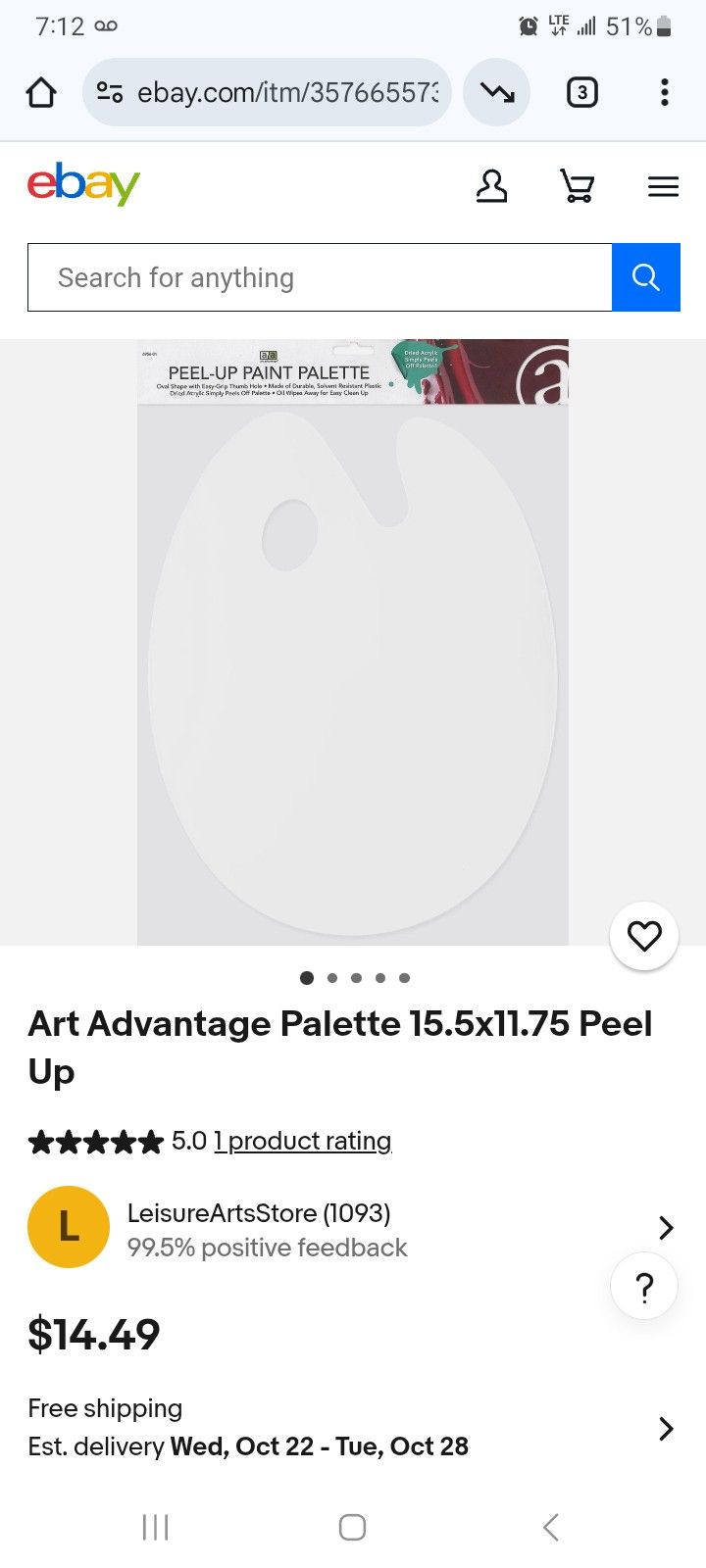Expand the shipping and delivery details chevron
The height and width of the screenshot is (1568, 706).
pyautogui.click(x=666, y=1429)
